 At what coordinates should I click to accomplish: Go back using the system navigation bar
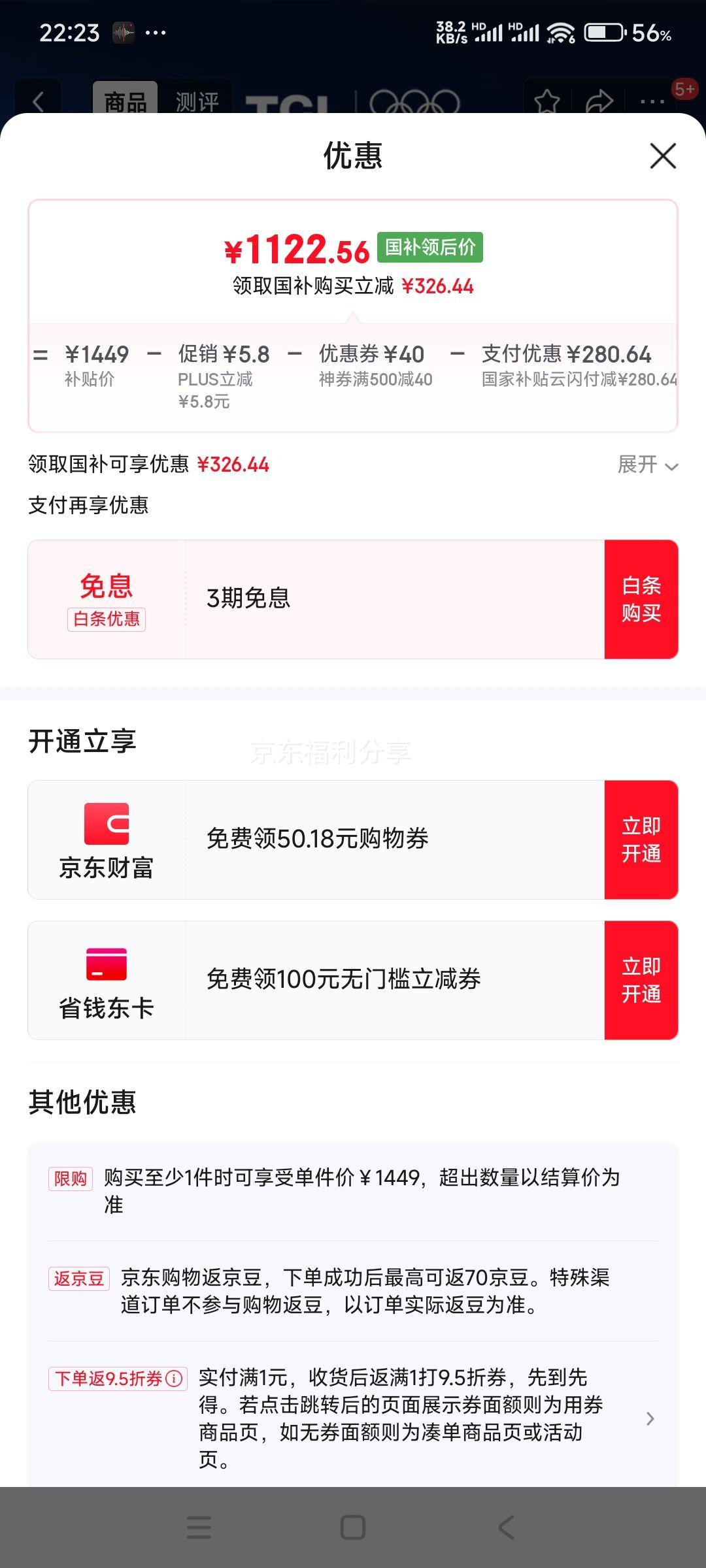pos(506,1527)
